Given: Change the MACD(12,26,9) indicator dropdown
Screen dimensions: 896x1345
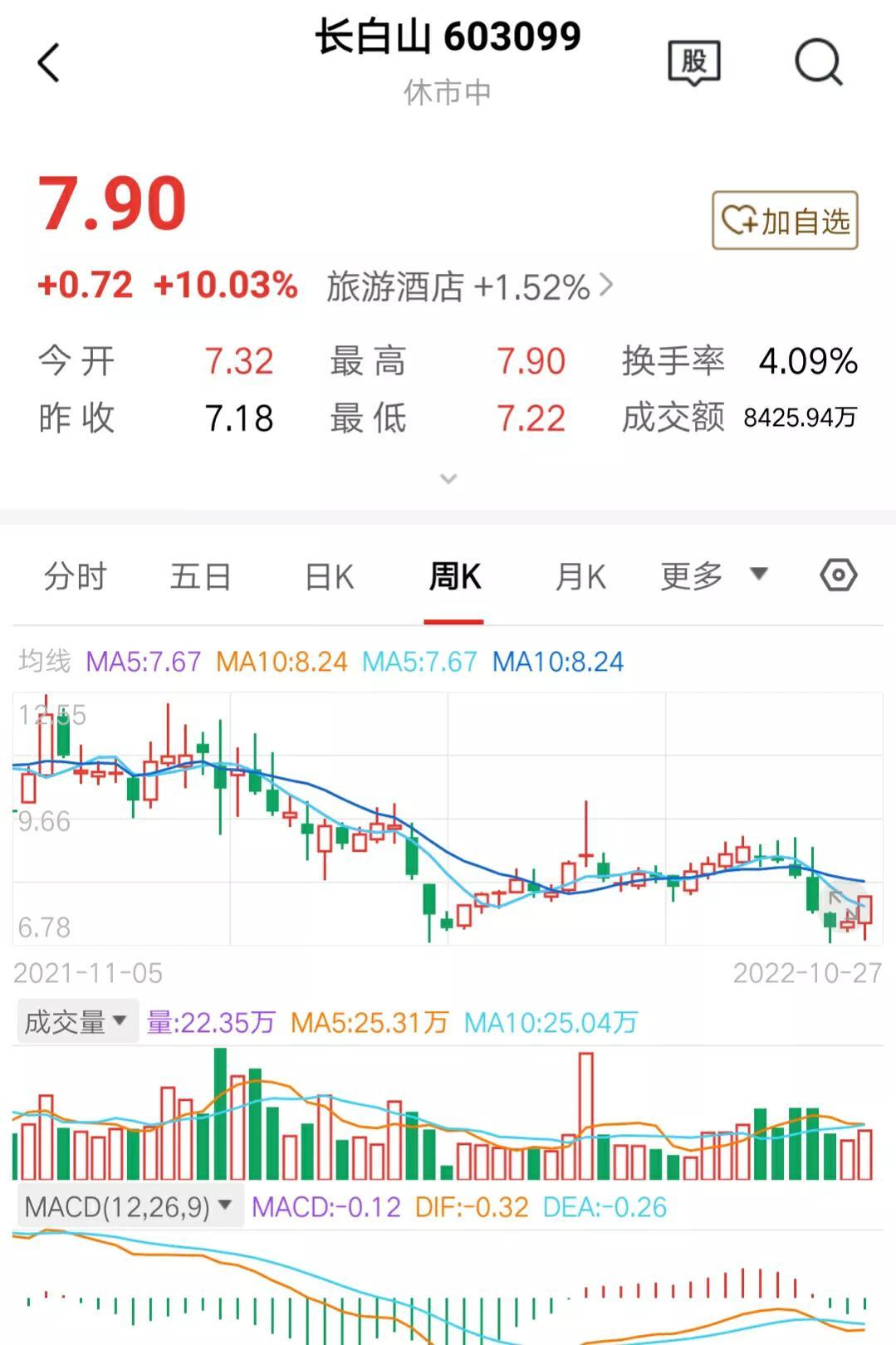Looking at the screenshot, I should 129,1206.
